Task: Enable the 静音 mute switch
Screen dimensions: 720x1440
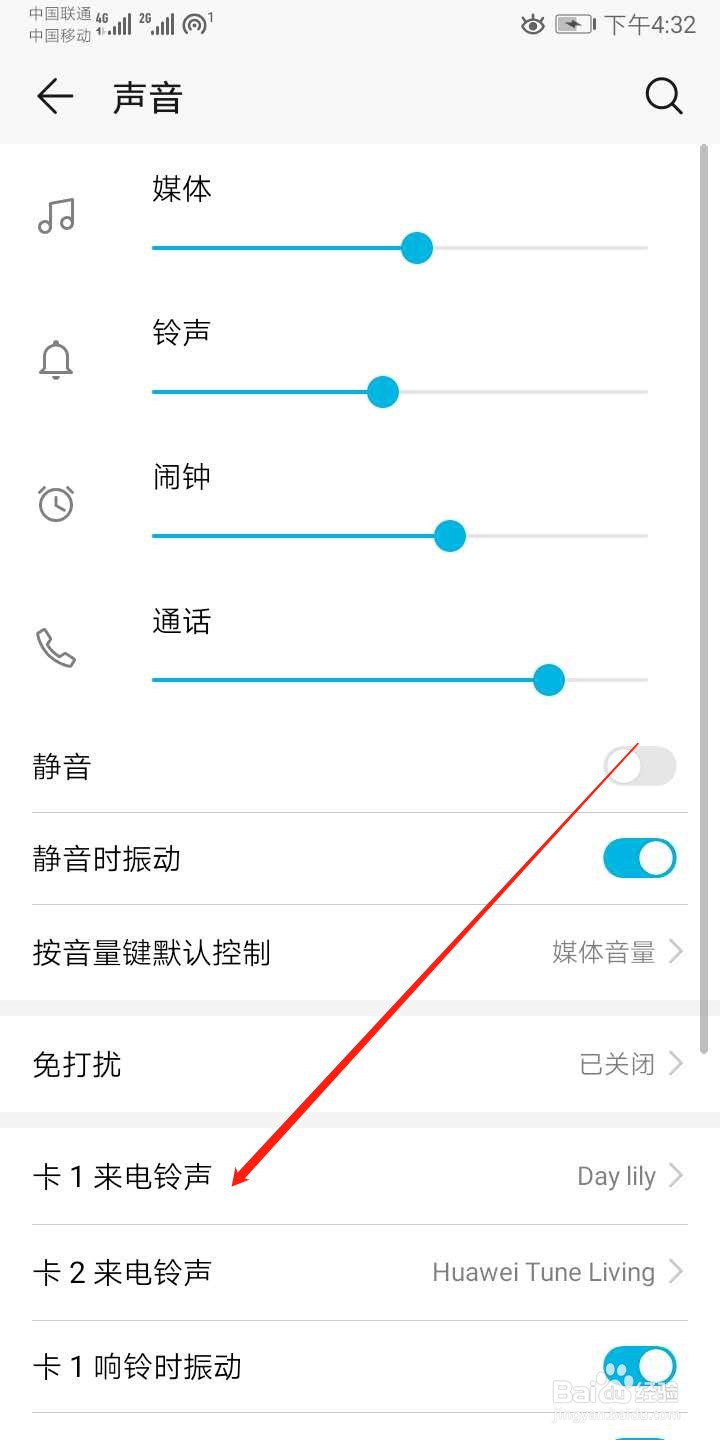Action: point(639,766)
